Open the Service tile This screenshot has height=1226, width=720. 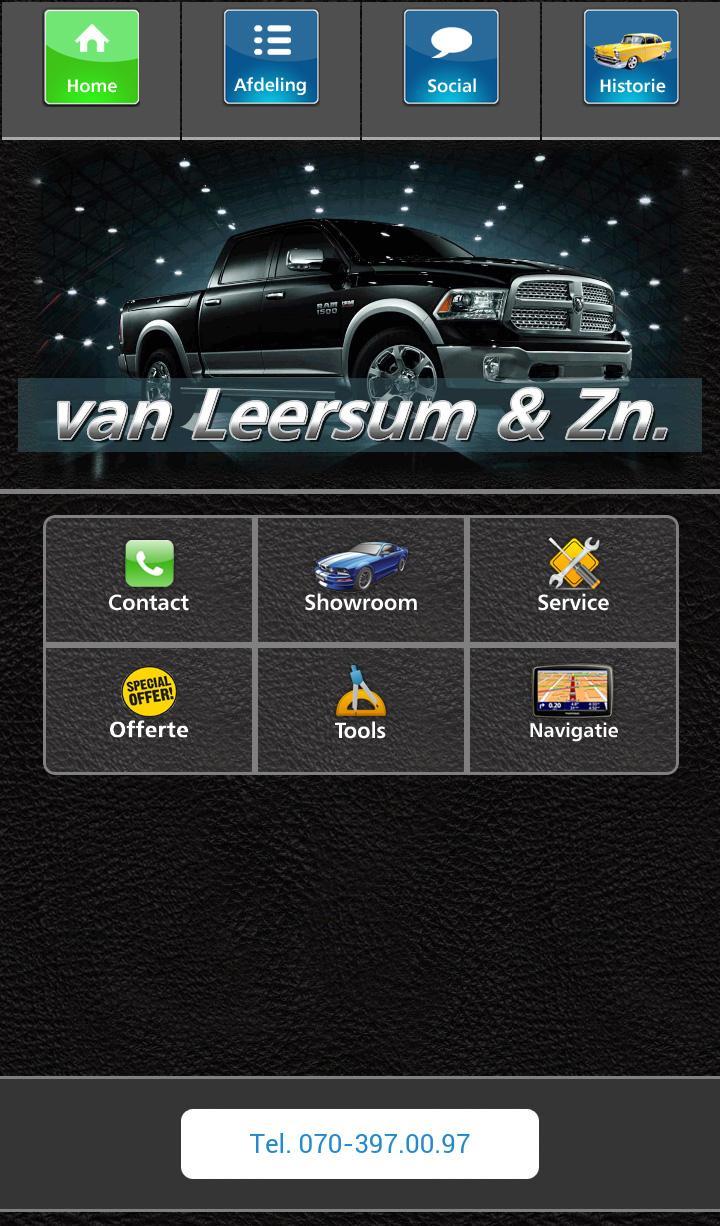573,579
